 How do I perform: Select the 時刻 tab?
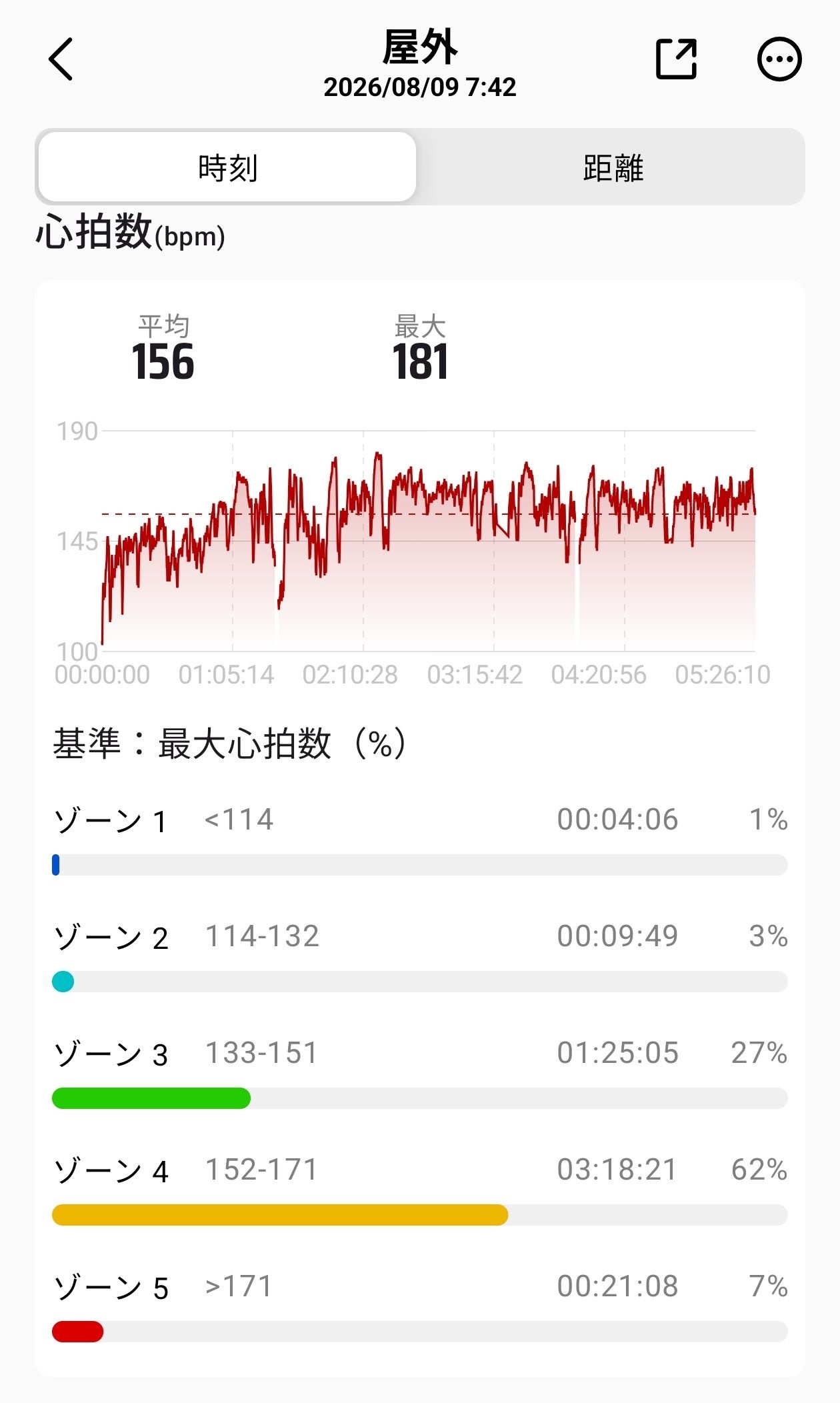227,167
